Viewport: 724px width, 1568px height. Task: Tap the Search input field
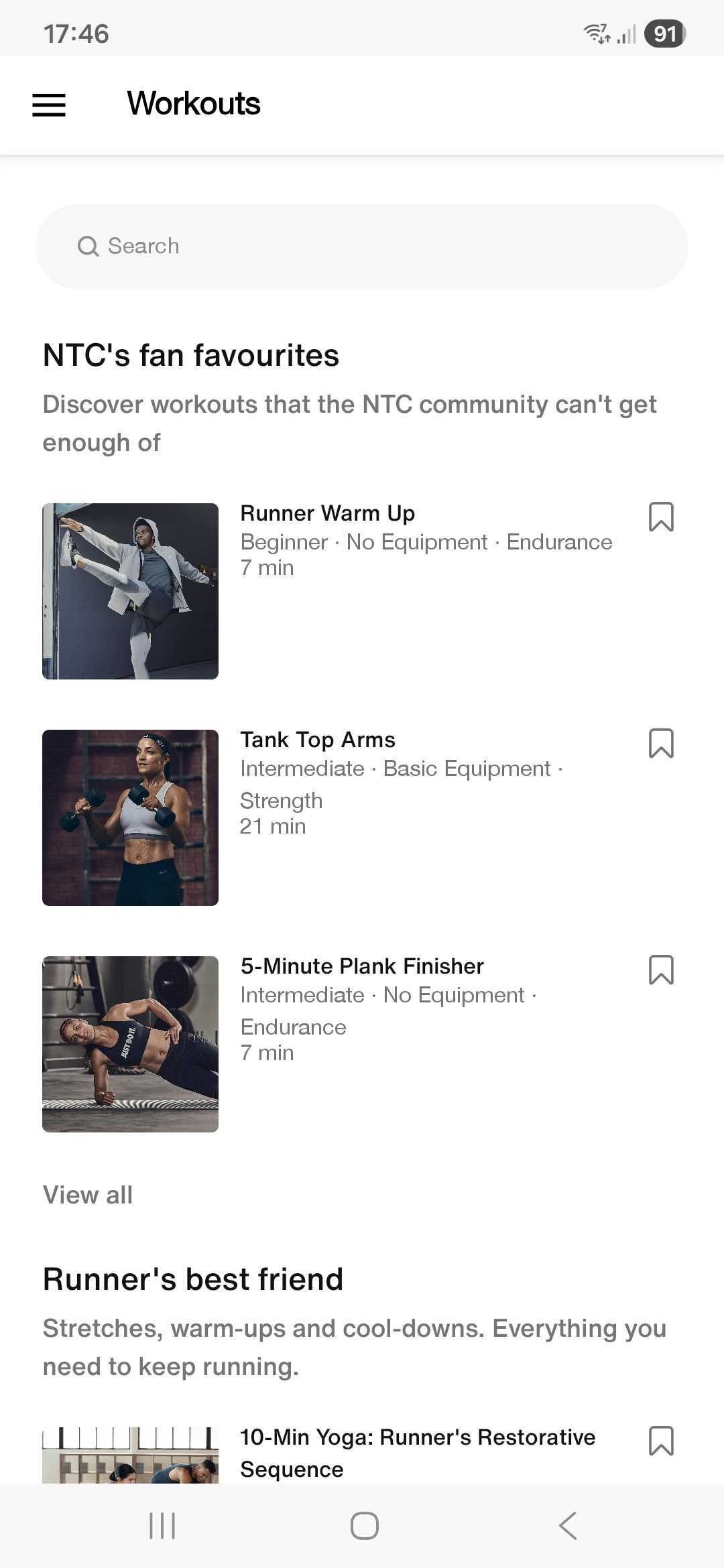[x=362, y=245]
